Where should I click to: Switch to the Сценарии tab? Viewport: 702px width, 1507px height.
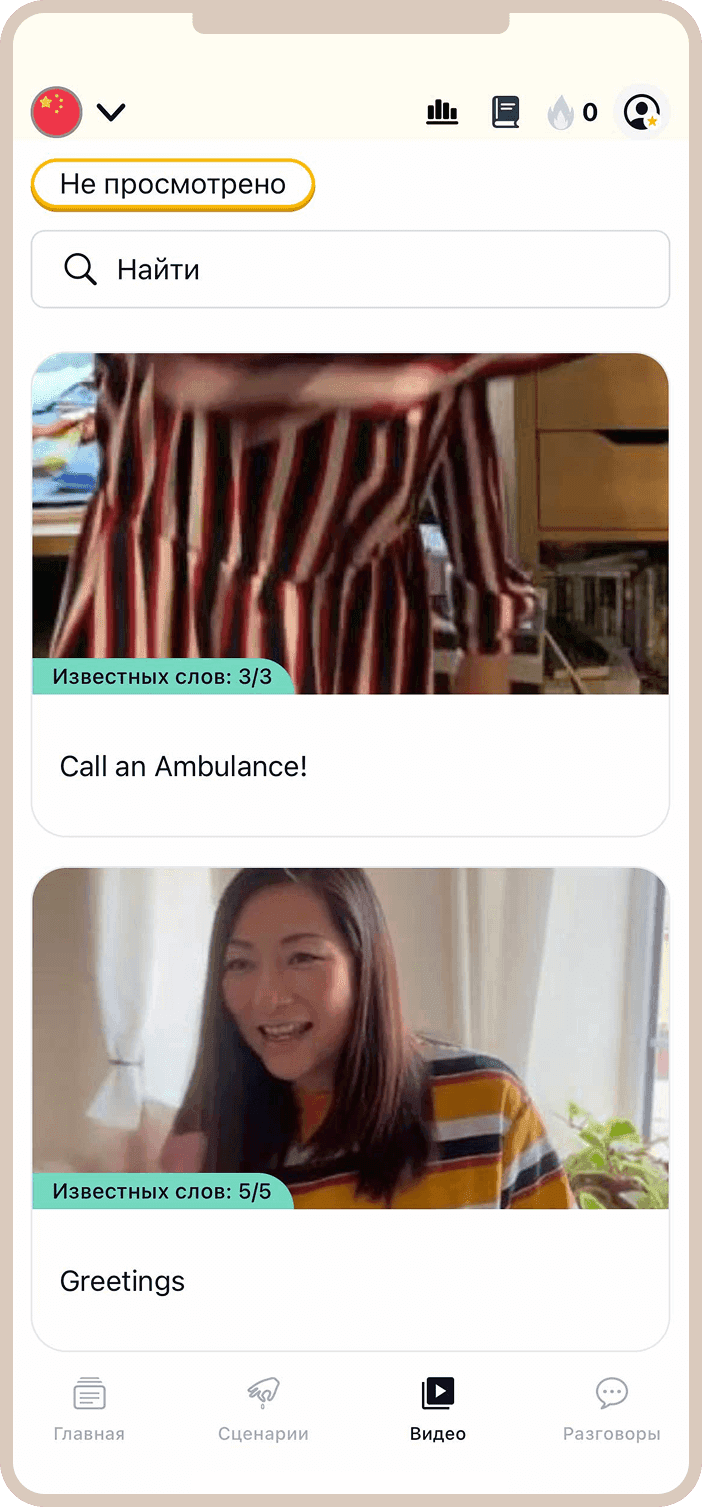(x=263, y=1409)
